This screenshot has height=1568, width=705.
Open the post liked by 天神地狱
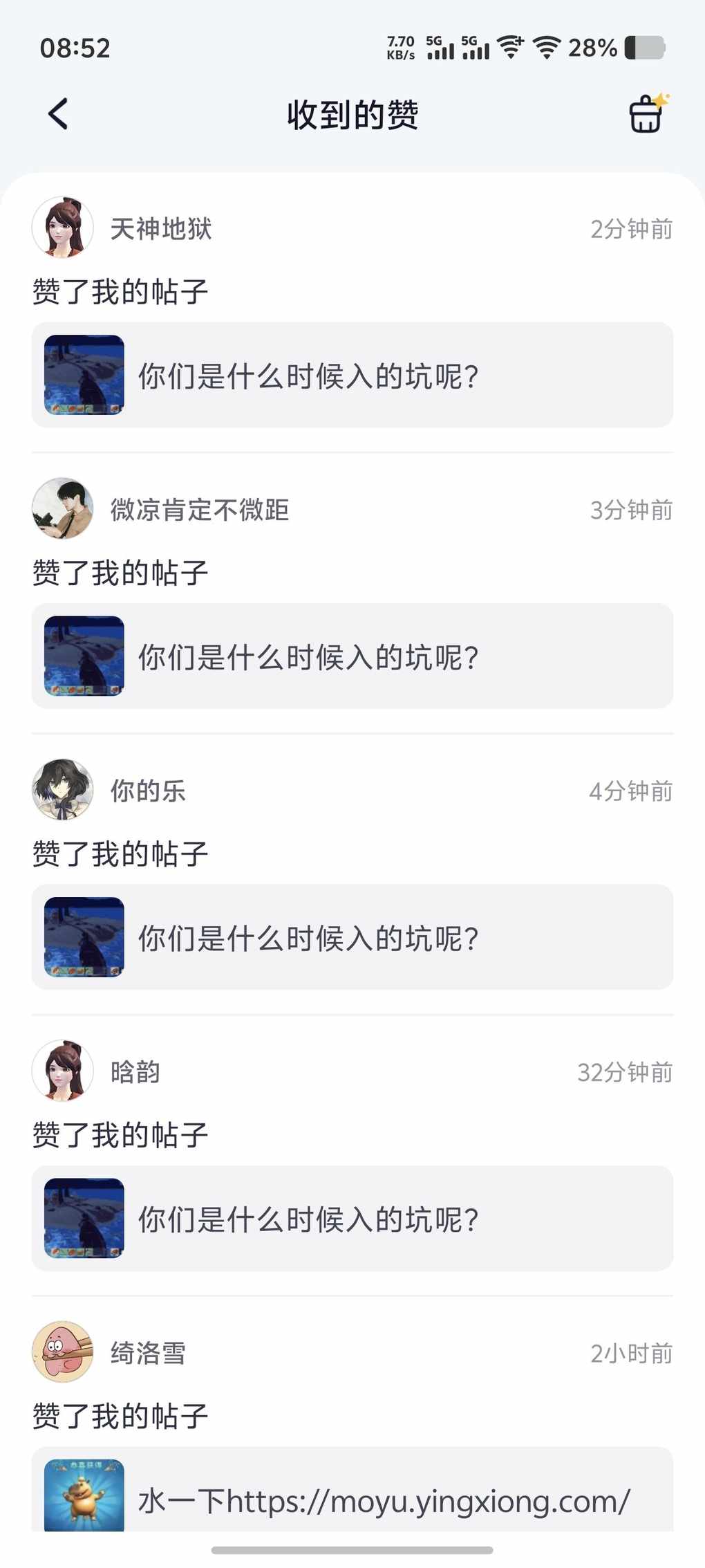click(x=352, y=375)
